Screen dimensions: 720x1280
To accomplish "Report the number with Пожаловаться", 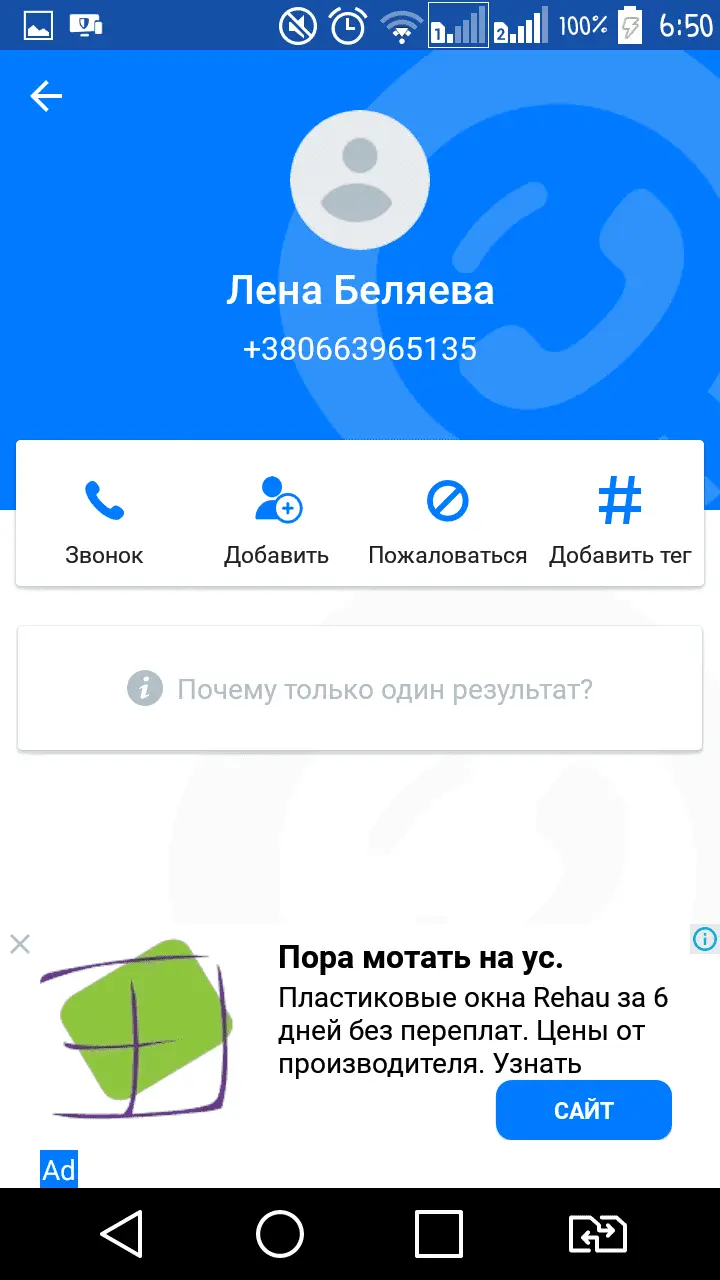I will coord(447,521).
